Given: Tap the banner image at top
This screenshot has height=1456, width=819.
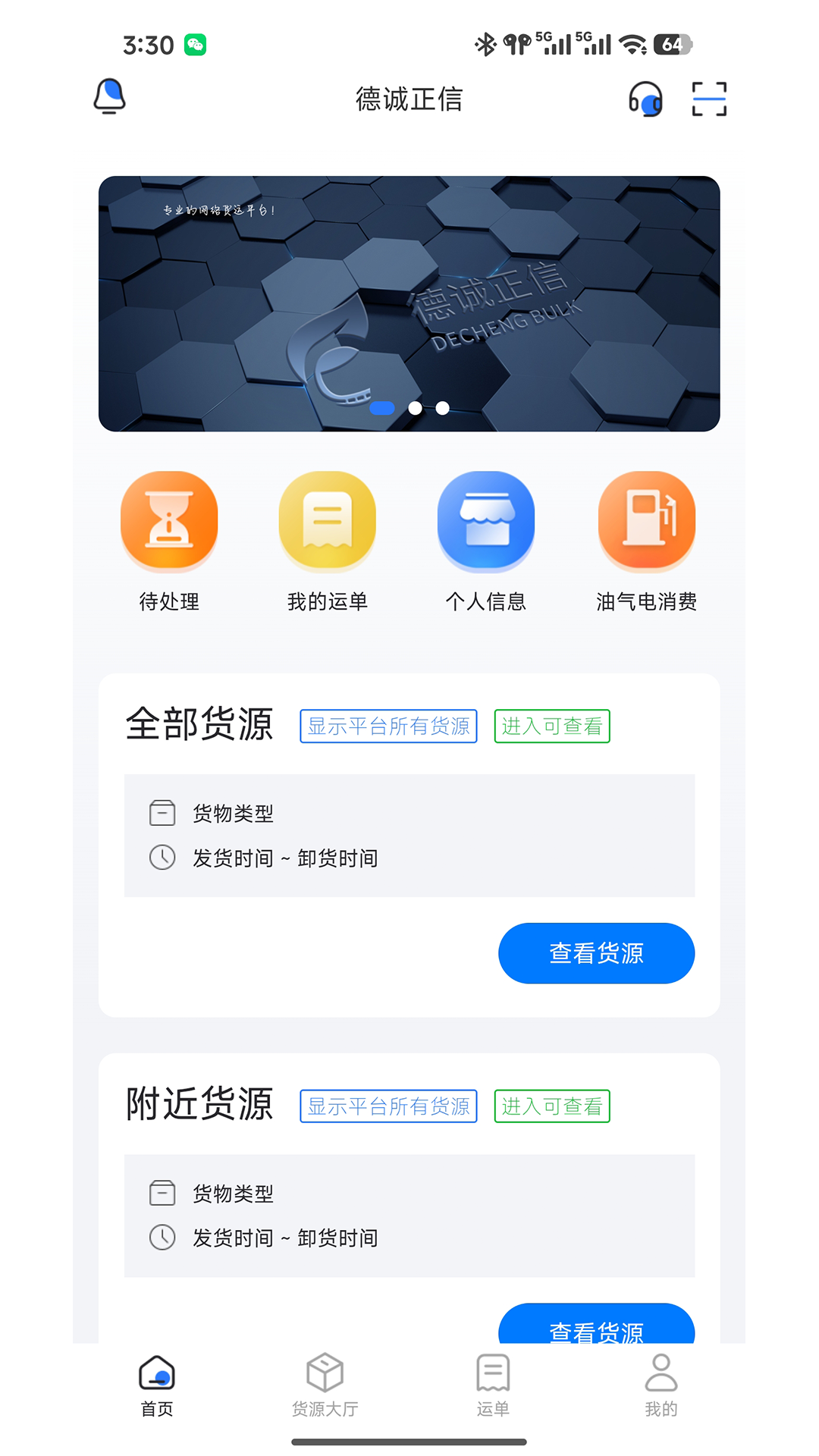Looking at the screenshot, I should (x=409, y=302).
